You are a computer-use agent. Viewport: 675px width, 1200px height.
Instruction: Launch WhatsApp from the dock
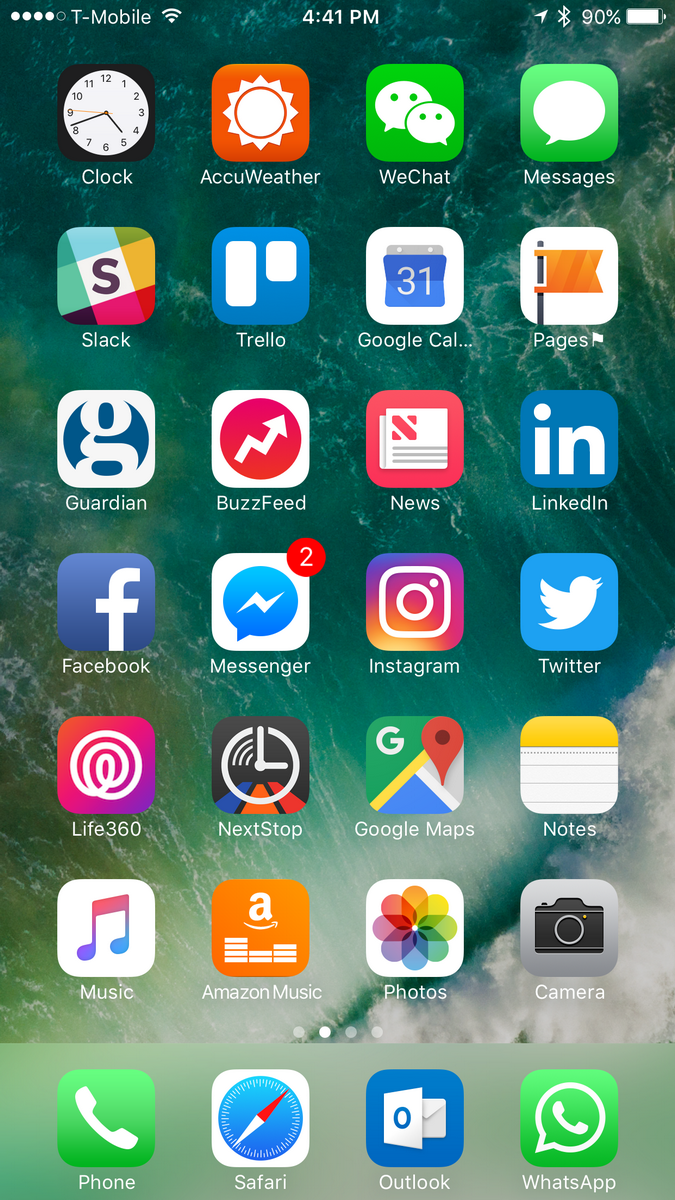coord(569,1118)
